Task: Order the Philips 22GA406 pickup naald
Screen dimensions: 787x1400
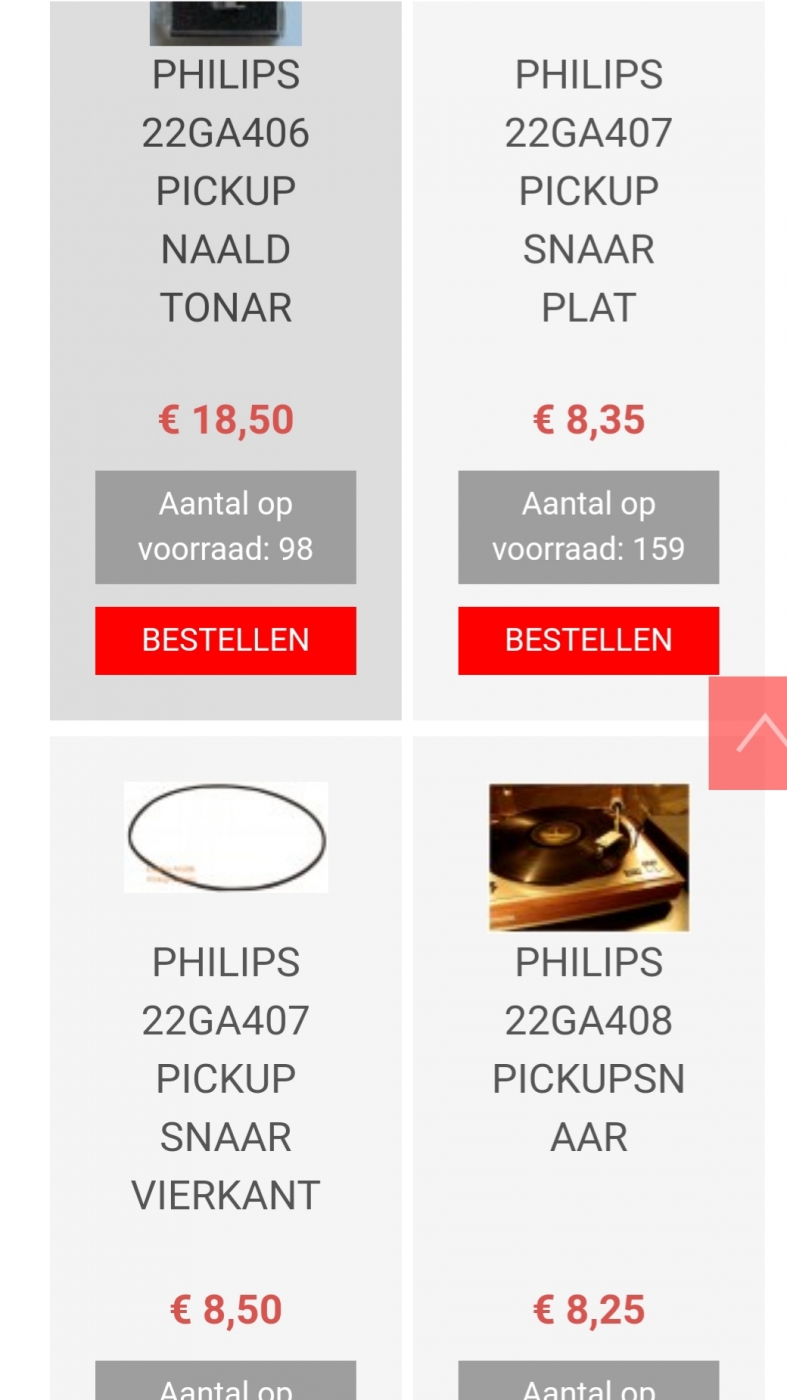Action: pos(225,640)
